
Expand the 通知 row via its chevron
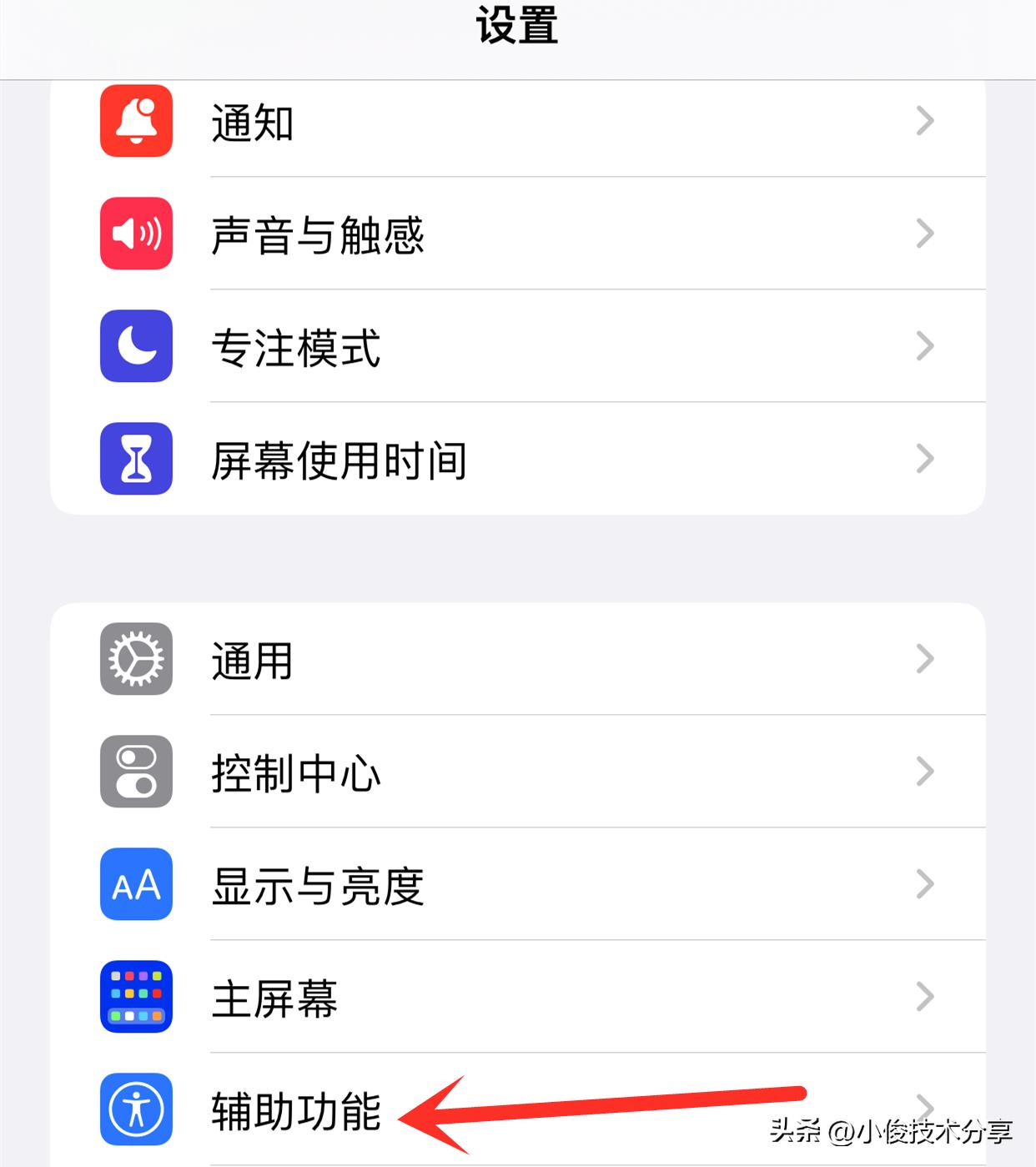click(924, 122)
